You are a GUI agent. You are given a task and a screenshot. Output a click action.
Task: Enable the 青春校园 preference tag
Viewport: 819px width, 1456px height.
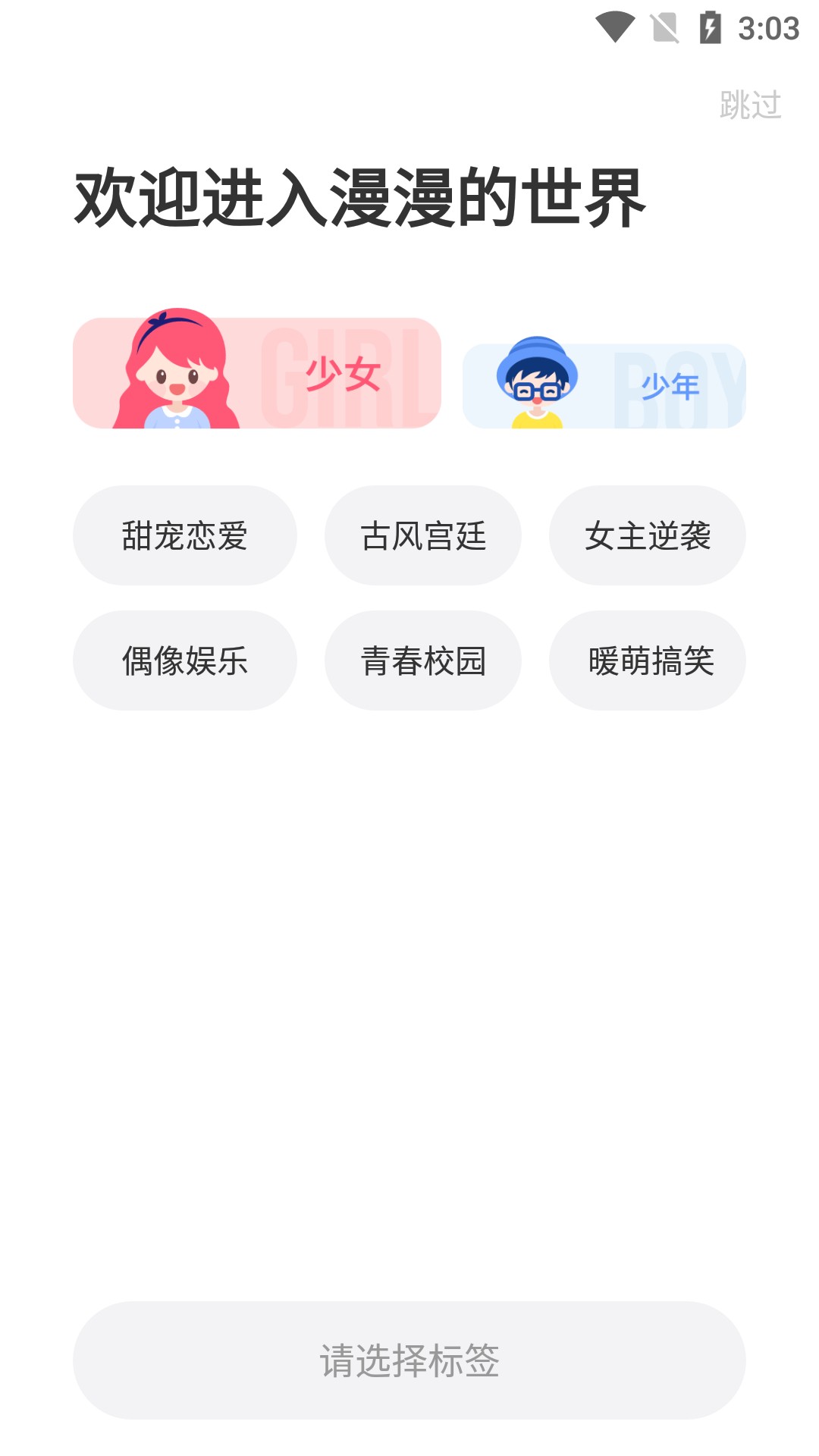pyautogui.click(x=423, y=660)
